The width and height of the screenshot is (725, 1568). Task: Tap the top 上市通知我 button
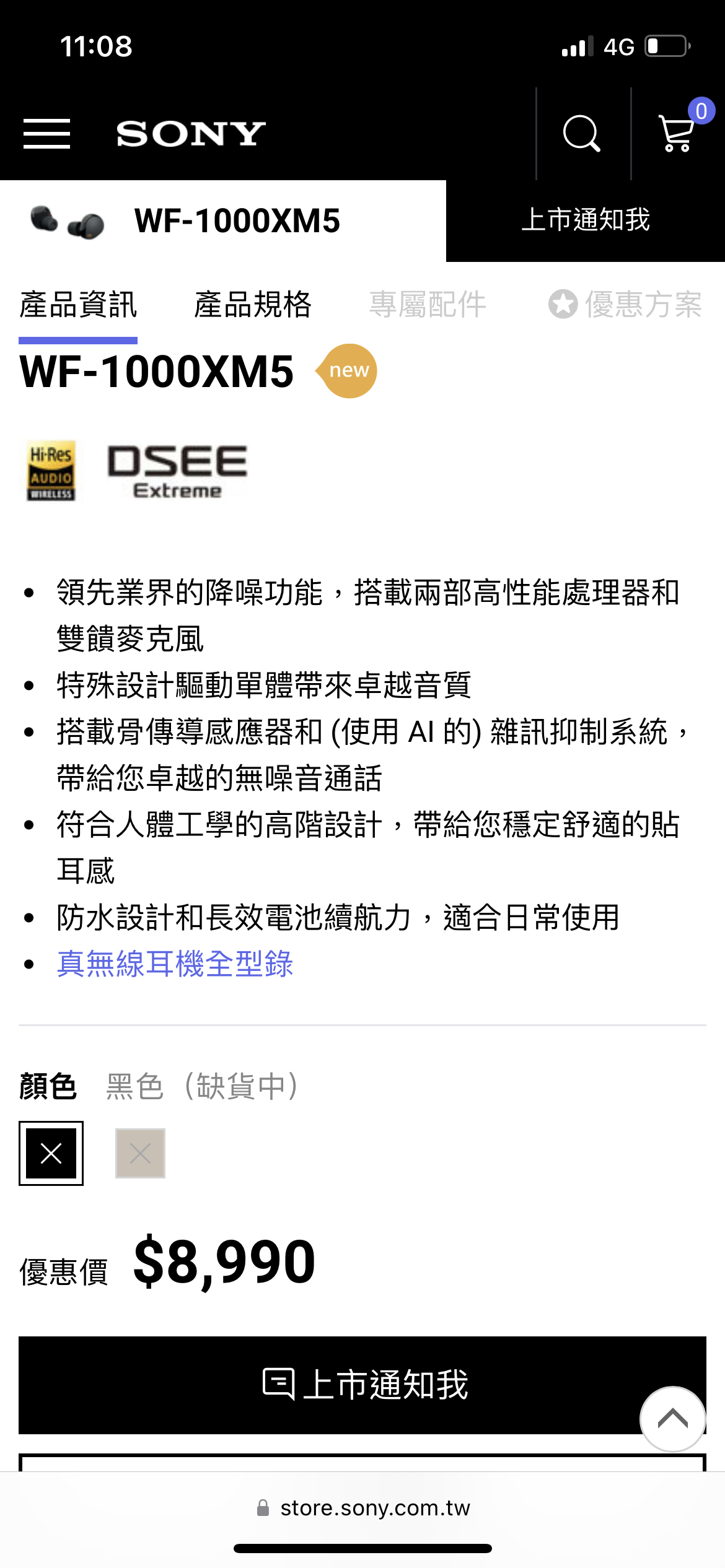point(586,220)
